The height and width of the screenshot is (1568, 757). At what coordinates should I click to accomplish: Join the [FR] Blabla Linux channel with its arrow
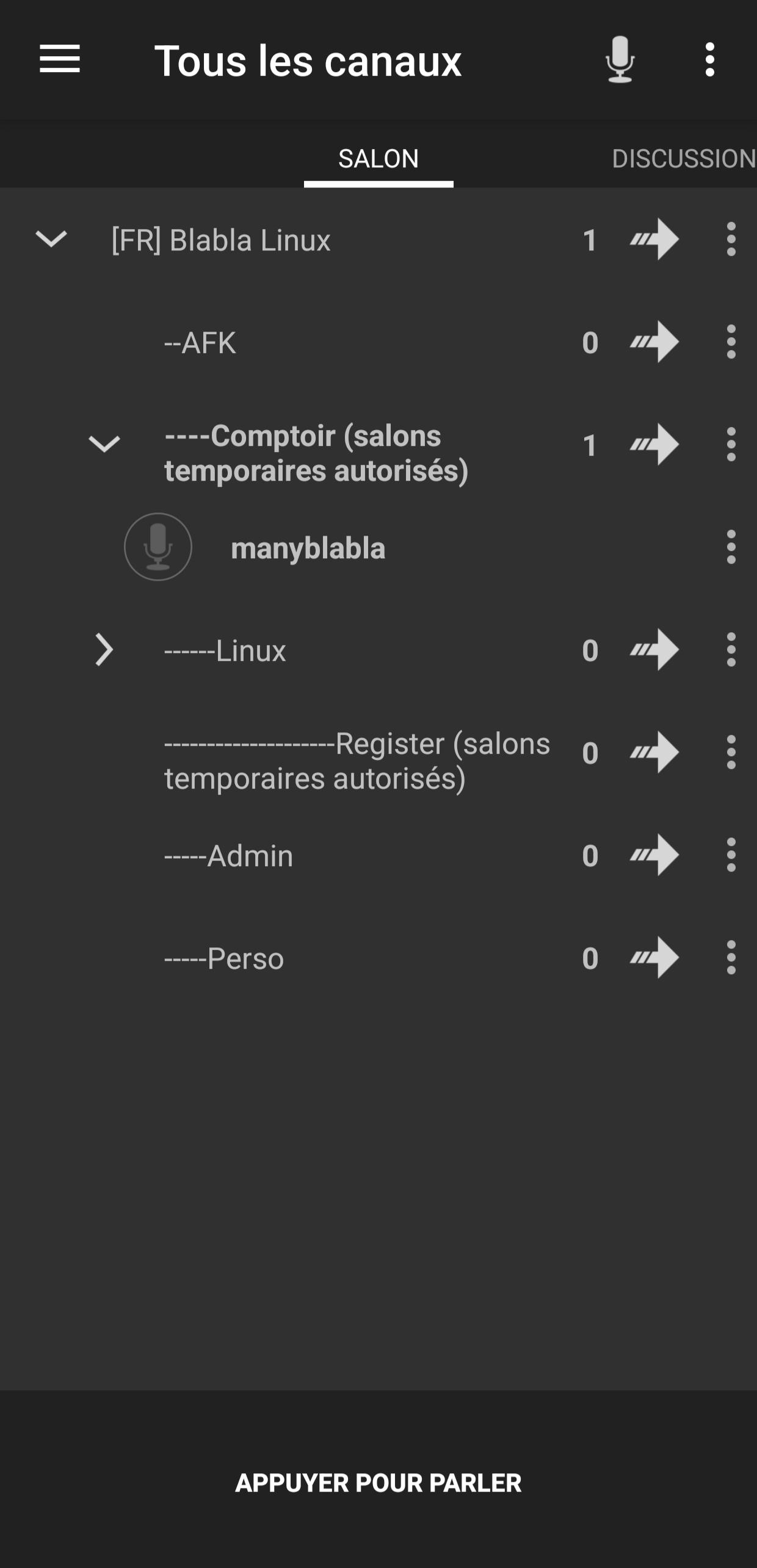click(654, 239)
